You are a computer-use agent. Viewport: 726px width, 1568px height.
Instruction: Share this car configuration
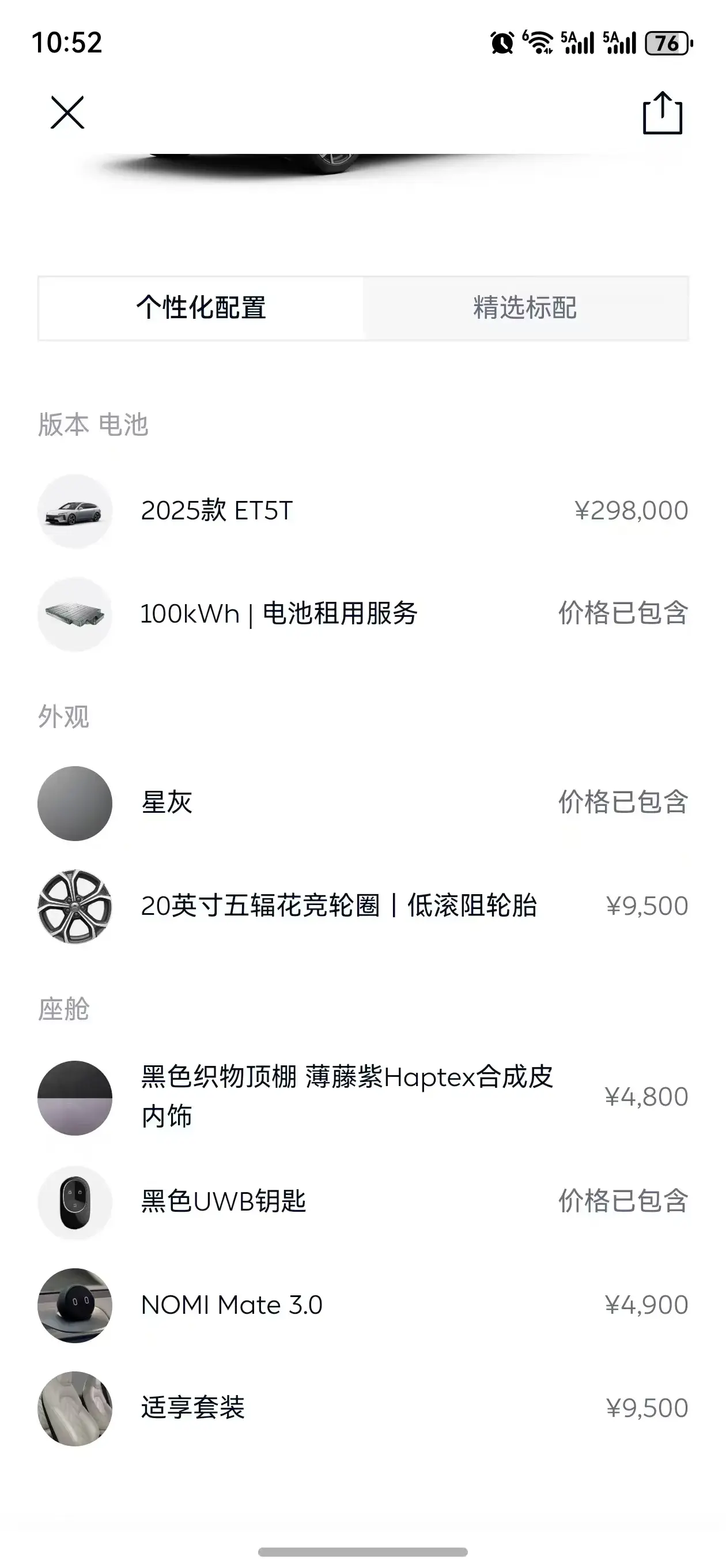click(x=662, y=113)
